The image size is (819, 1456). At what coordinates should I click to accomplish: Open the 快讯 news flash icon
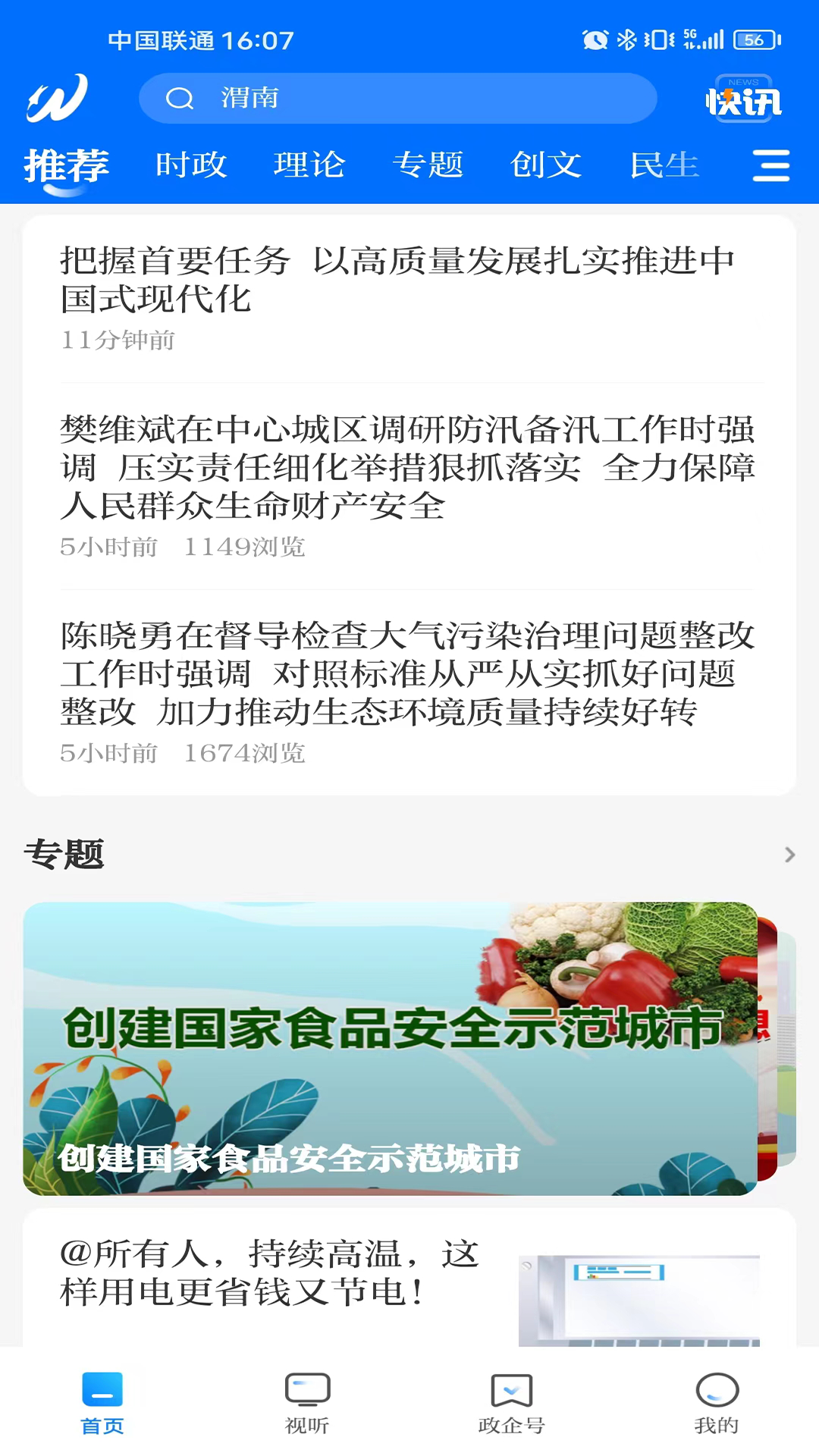743,99
